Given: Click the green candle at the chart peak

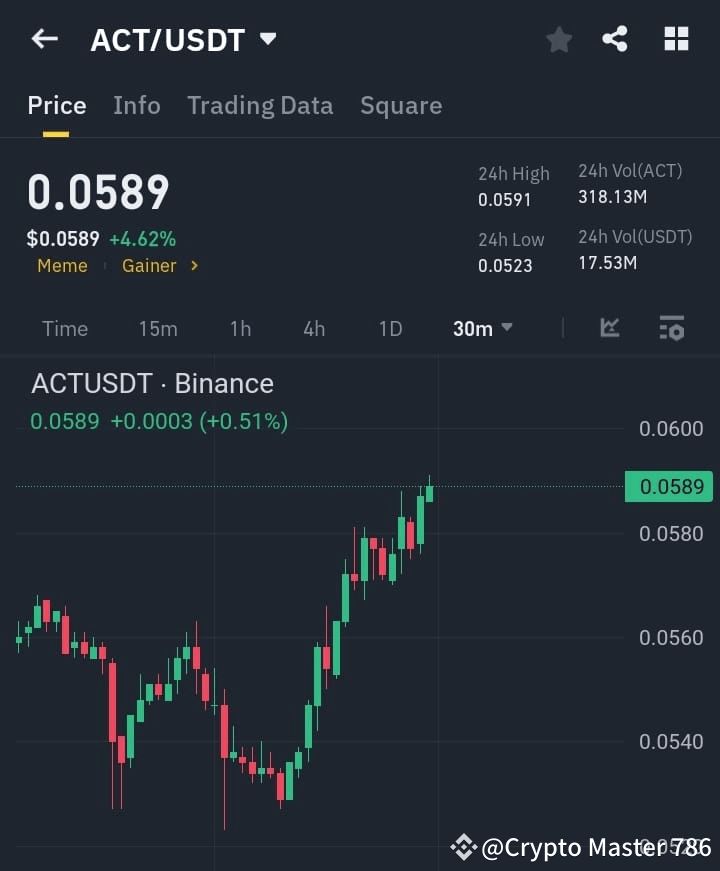Looking at the screenshot, I should (428, 495).
